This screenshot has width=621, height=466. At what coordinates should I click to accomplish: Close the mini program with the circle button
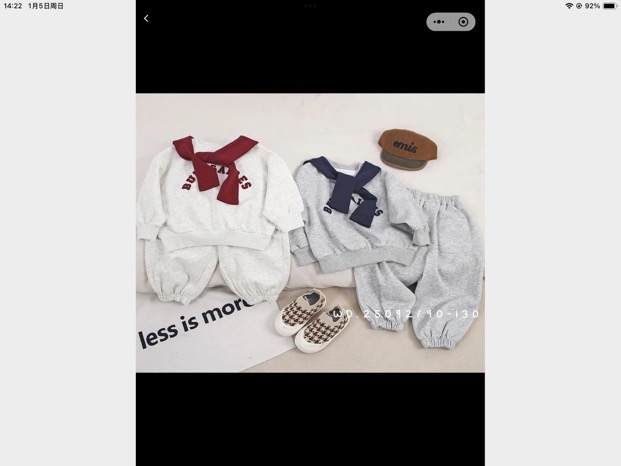(x=463, y=21)
